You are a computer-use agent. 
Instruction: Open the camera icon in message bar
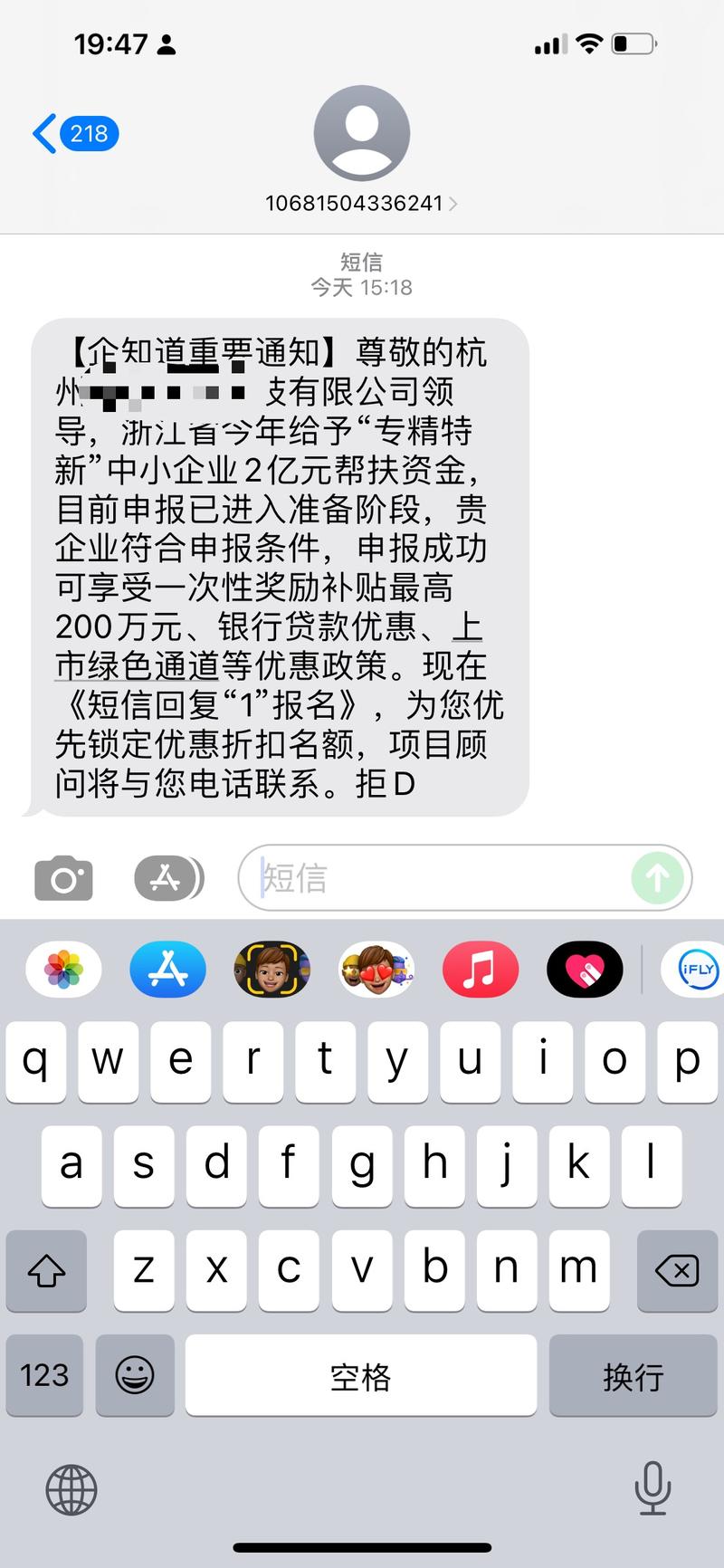[62, 877]
